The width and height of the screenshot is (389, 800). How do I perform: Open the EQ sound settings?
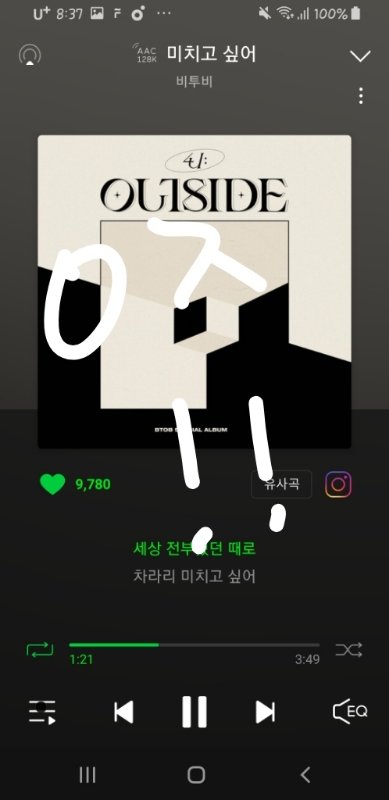(350, 711)
